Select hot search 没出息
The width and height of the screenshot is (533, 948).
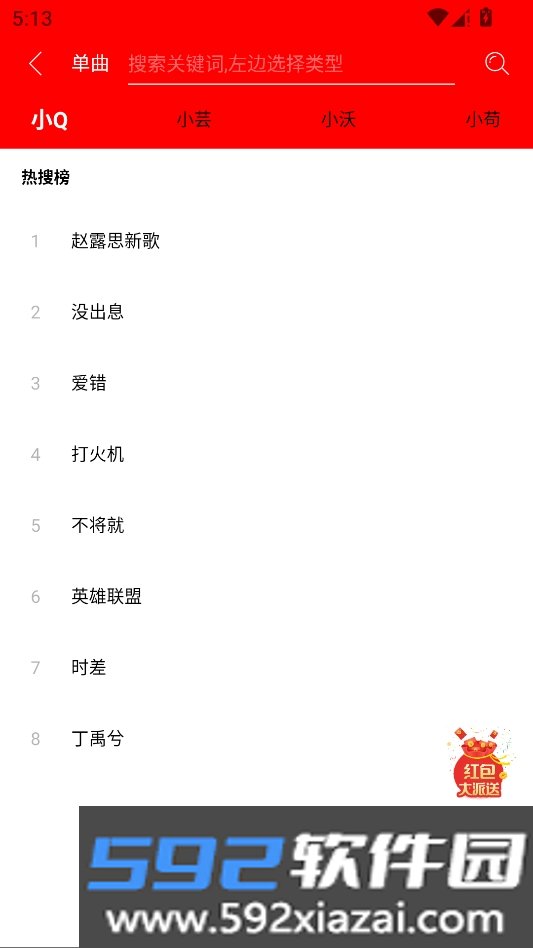(266, 312)
